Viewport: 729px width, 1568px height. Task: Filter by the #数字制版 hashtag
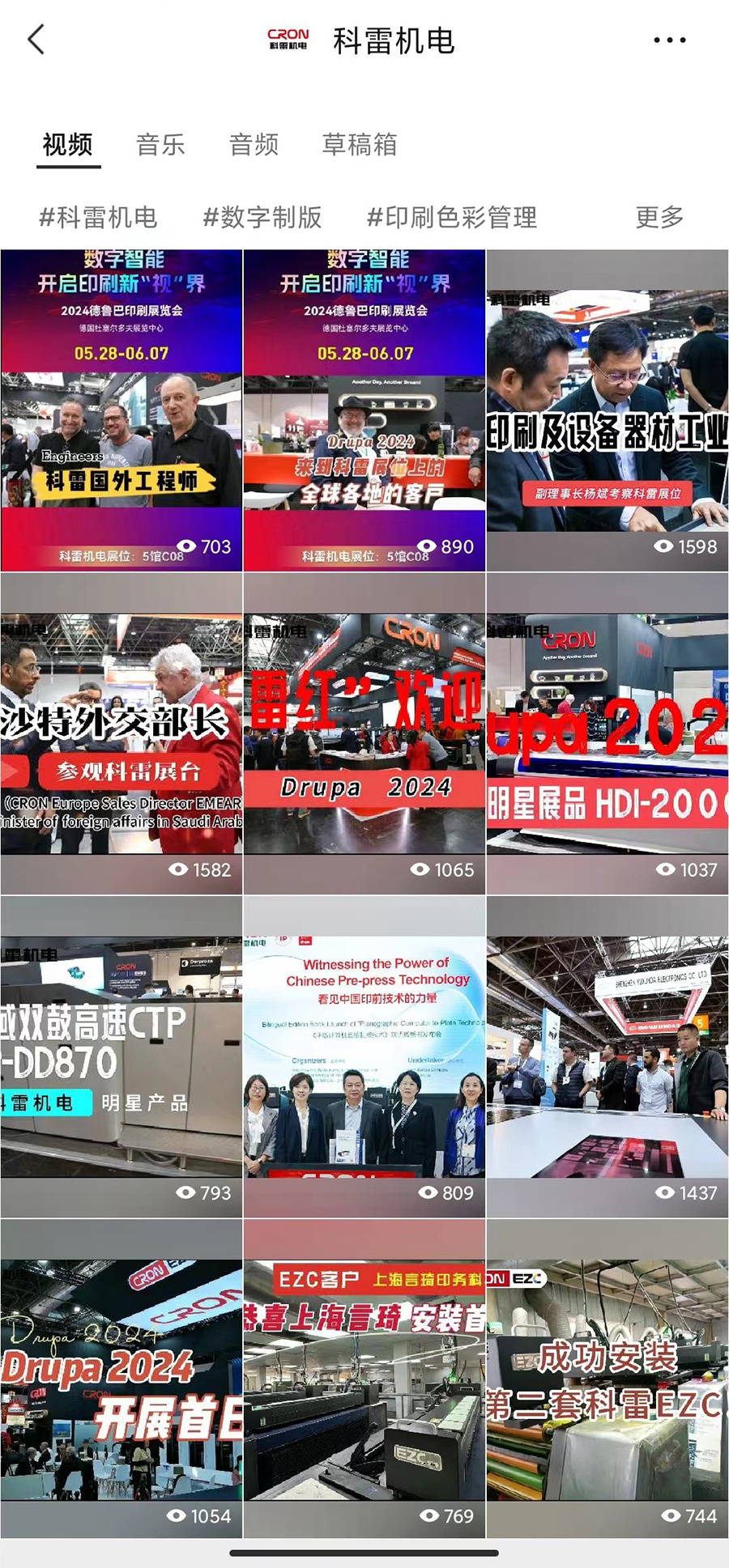pos(262,217)
